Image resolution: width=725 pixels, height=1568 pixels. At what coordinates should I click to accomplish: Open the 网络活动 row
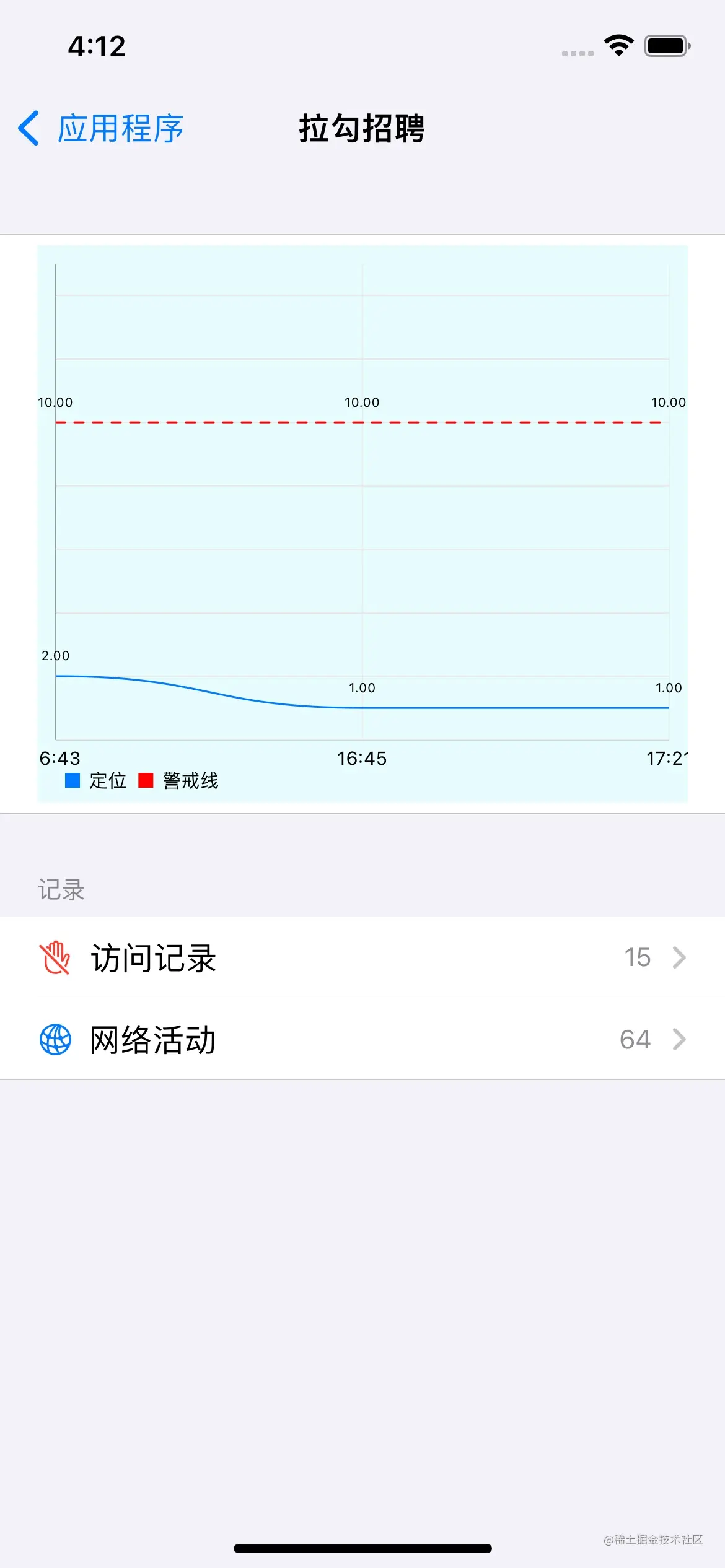coord(362,1039)
